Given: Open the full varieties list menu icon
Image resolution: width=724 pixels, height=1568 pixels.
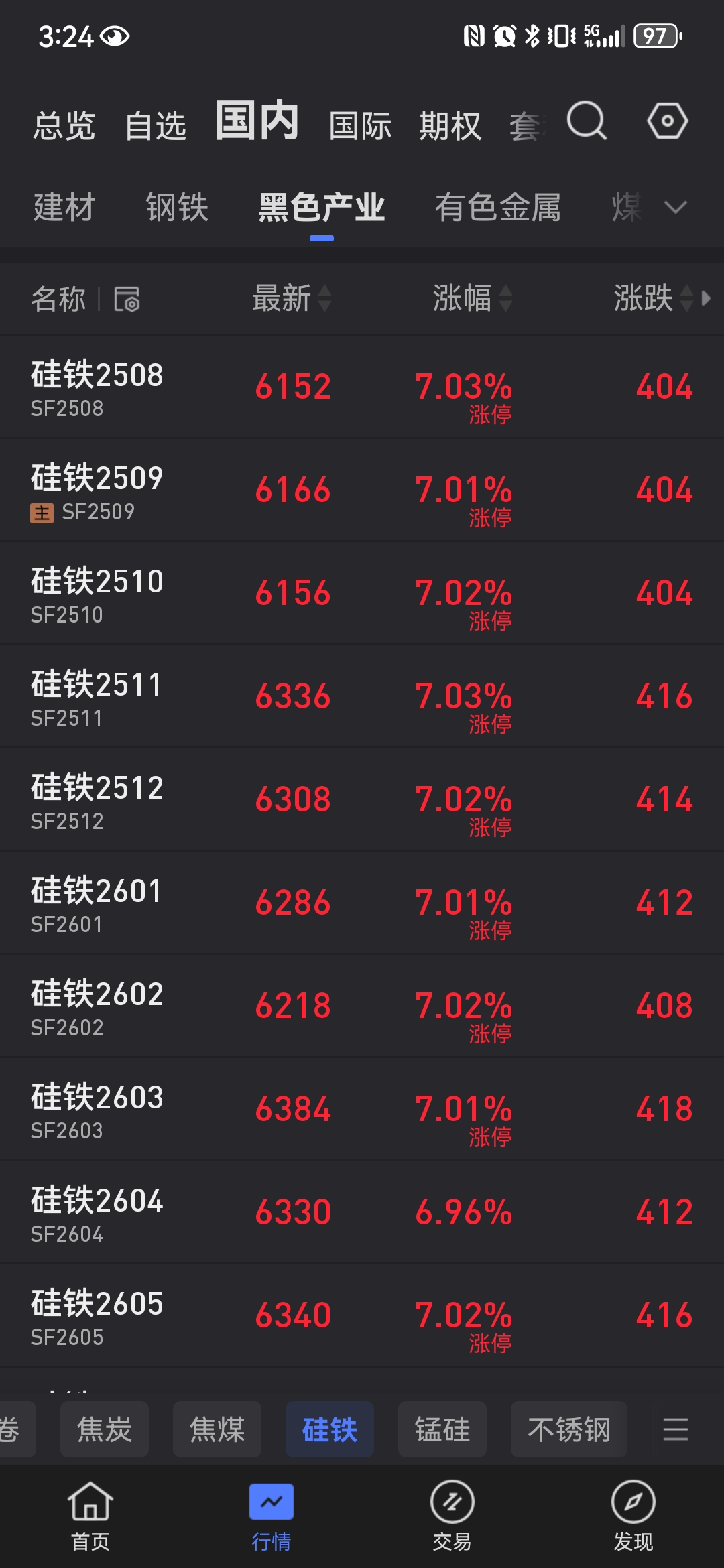Looking at the screenshot, I should [675, 1429].
